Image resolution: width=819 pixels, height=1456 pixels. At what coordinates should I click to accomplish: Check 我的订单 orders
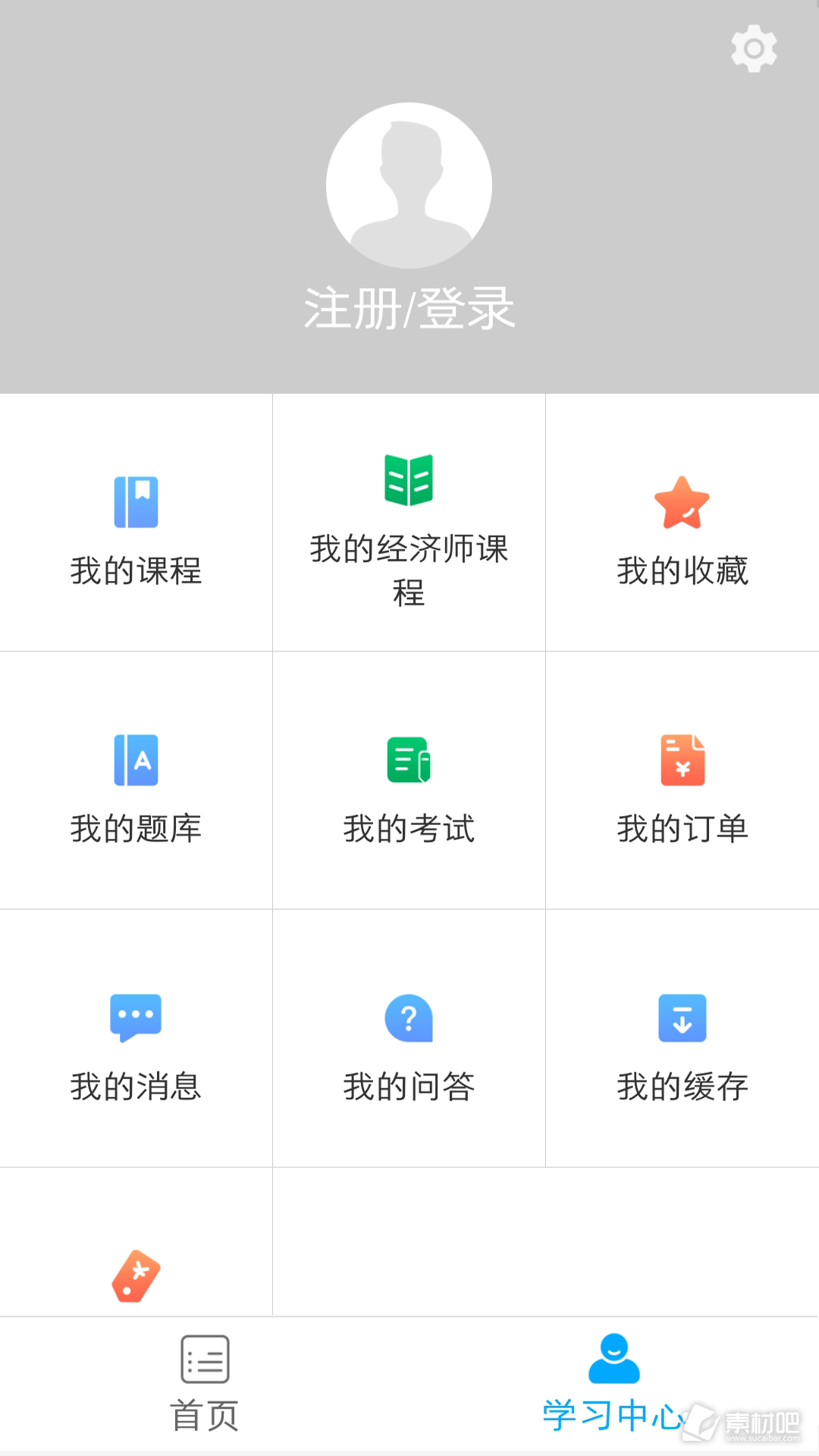pyautogui.click(x=682, y=780)
